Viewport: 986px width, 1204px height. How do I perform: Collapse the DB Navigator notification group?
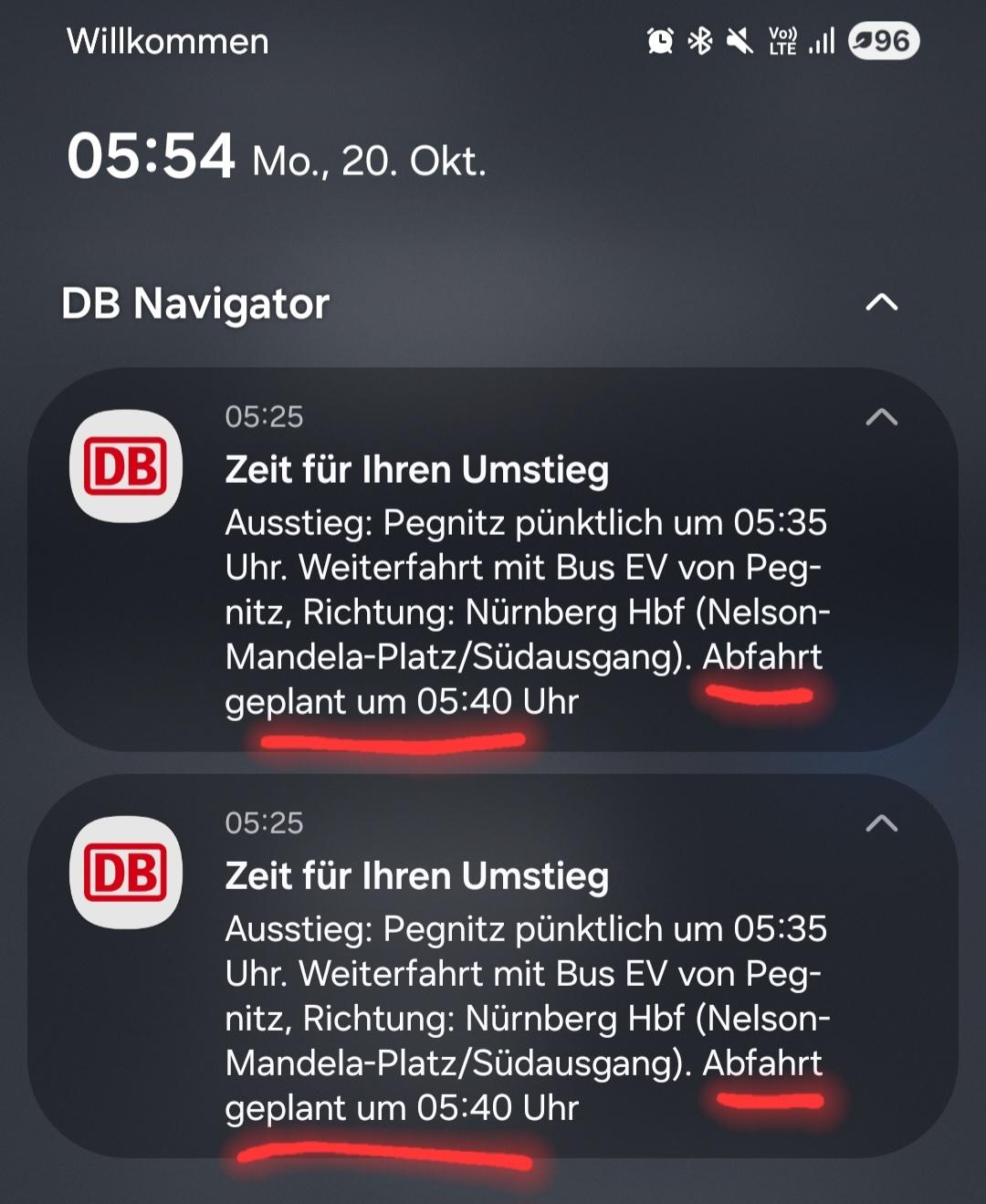point(881,302)
